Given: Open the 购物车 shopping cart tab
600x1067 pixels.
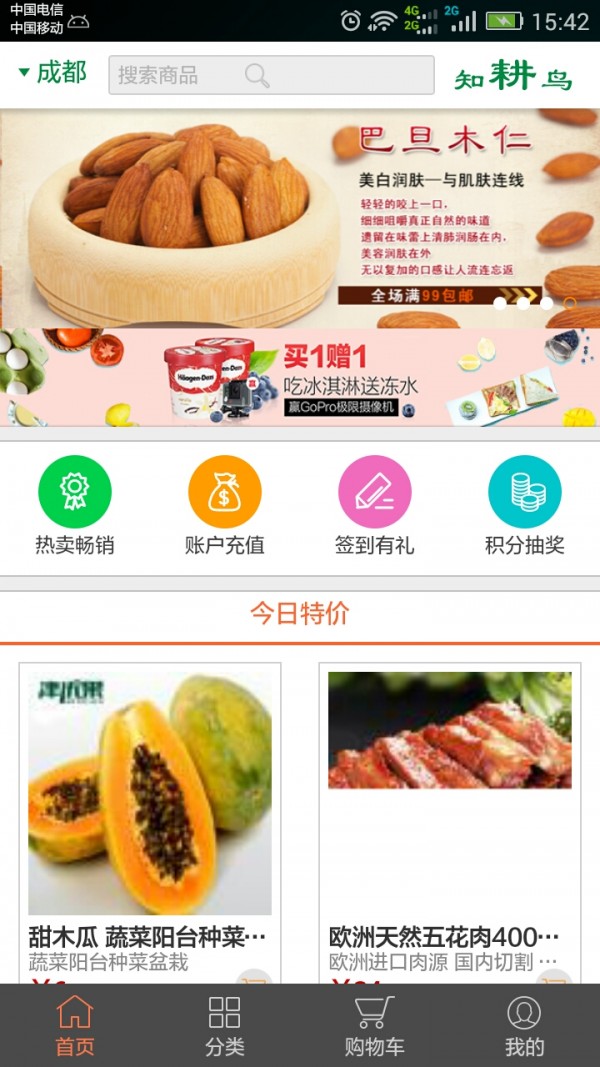Looking at the screenshot, I should [375, 1026].
